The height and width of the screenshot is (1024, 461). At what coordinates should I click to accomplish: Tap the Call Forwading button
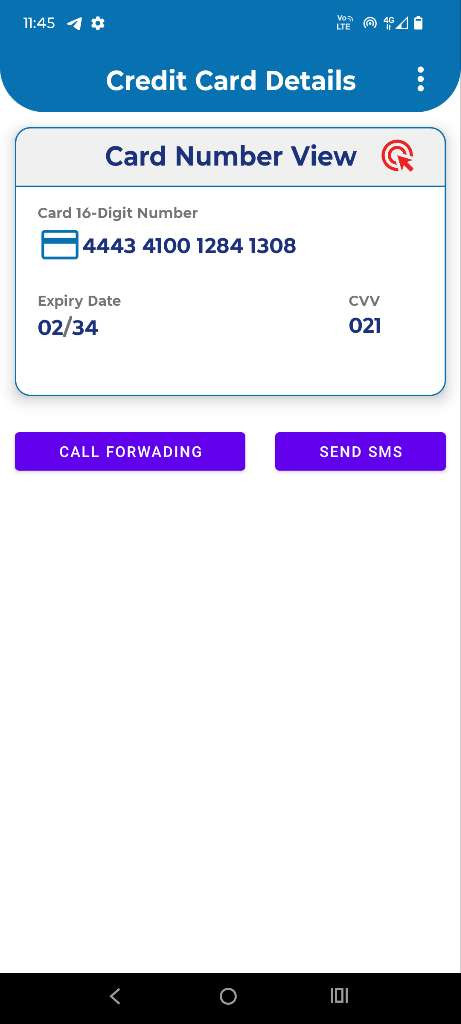130,451
